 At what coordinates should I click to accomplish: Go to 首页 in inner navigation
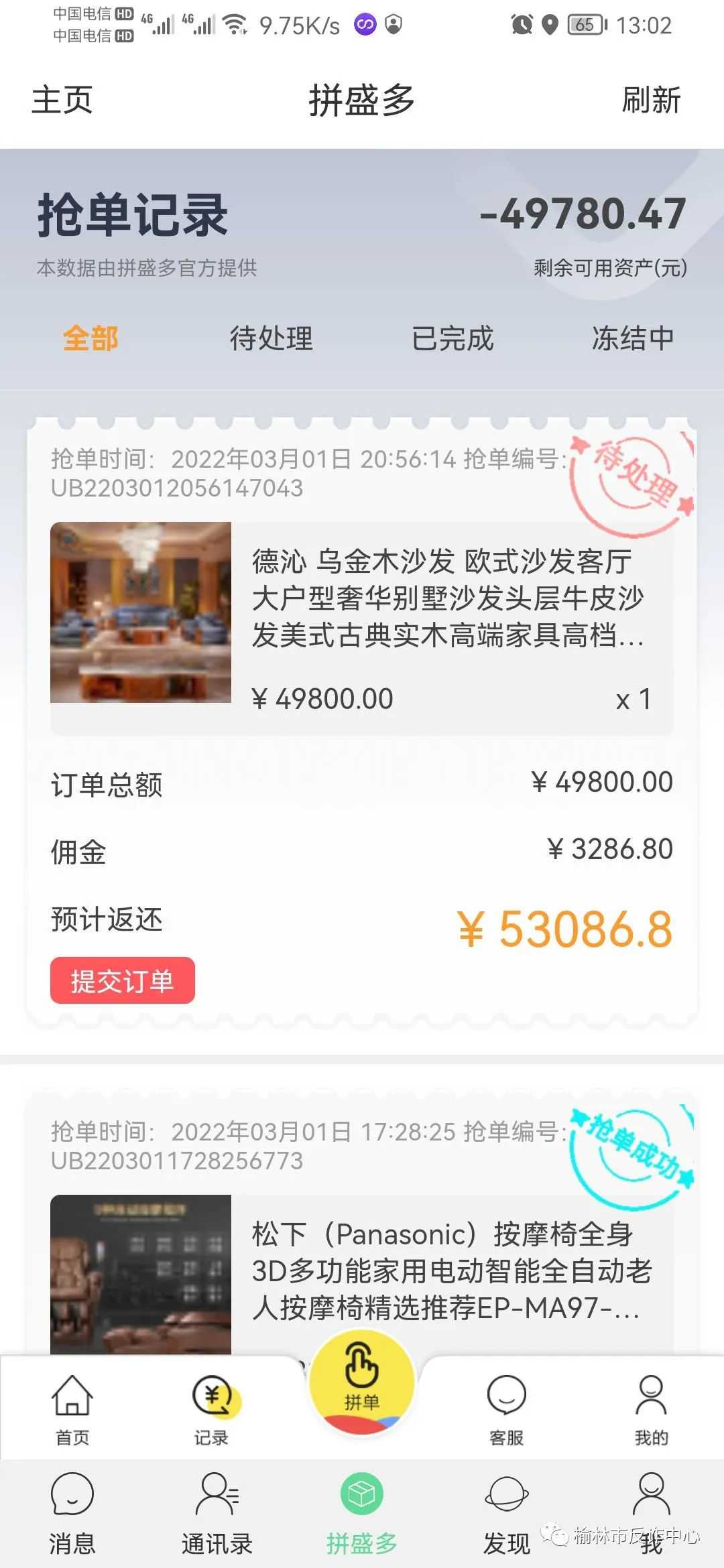coord(72,1409)
